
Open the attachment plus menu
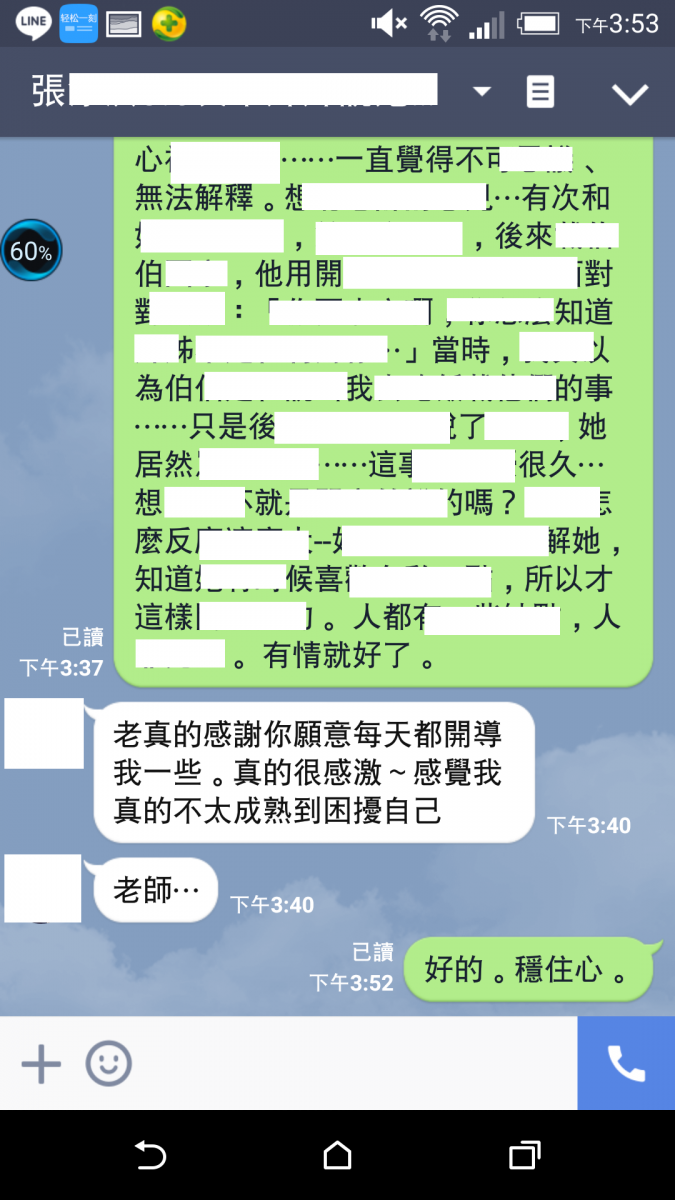click(41, 1064)
